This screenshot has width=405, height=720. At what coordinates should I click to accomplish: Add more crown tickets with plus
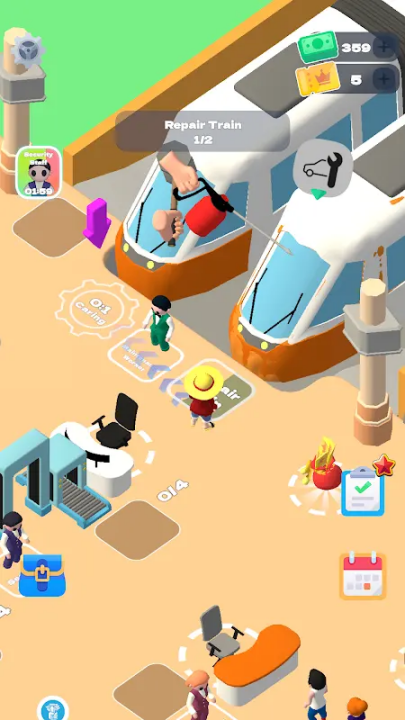point(384,80)
